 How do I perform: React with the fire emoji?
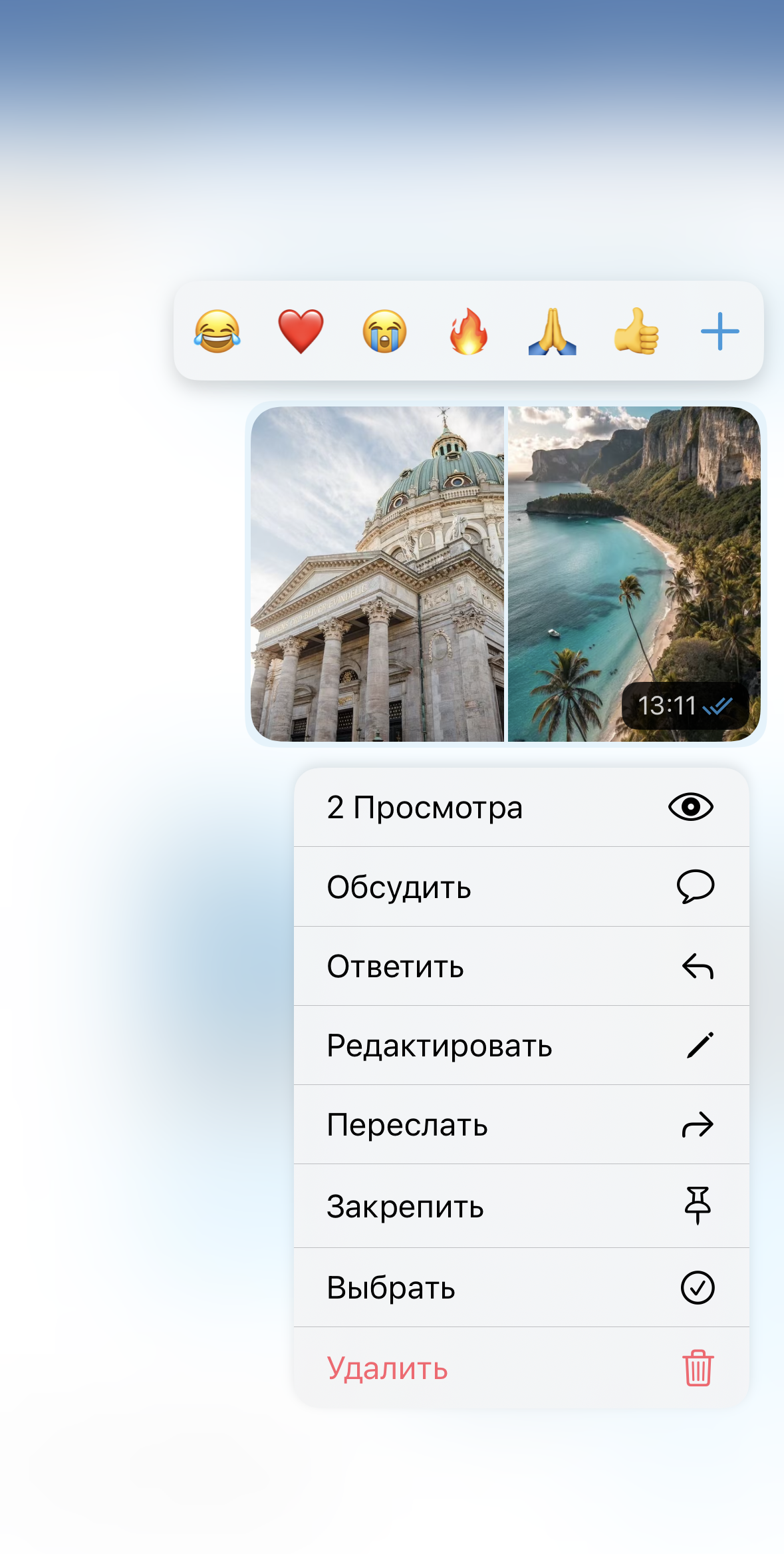tap(468, 331)
